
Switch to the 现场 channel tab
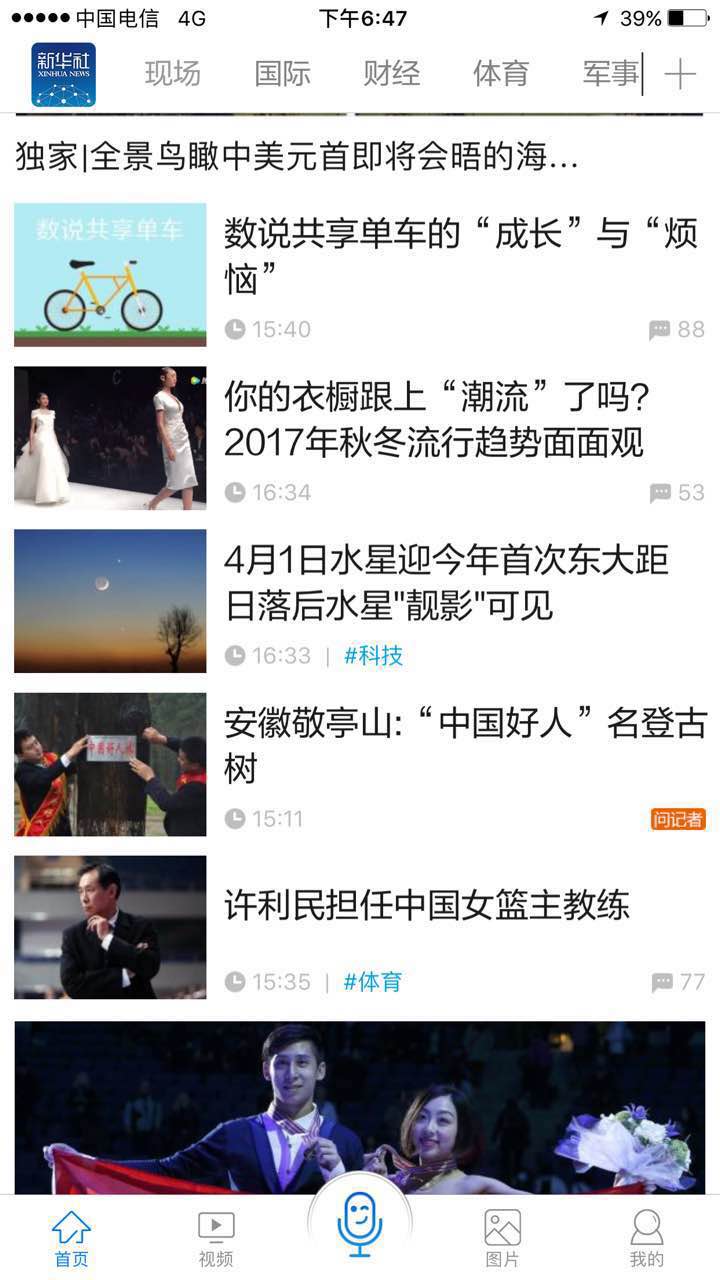pos(172,74)
